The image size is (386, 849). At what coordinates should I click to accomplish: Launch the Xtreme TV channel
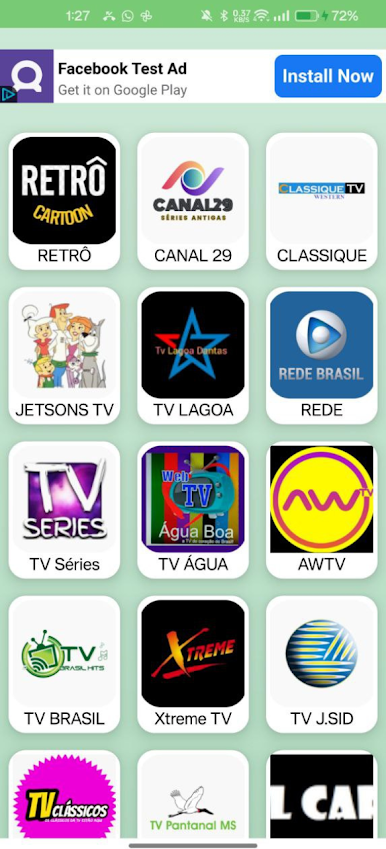coord(193,664)
